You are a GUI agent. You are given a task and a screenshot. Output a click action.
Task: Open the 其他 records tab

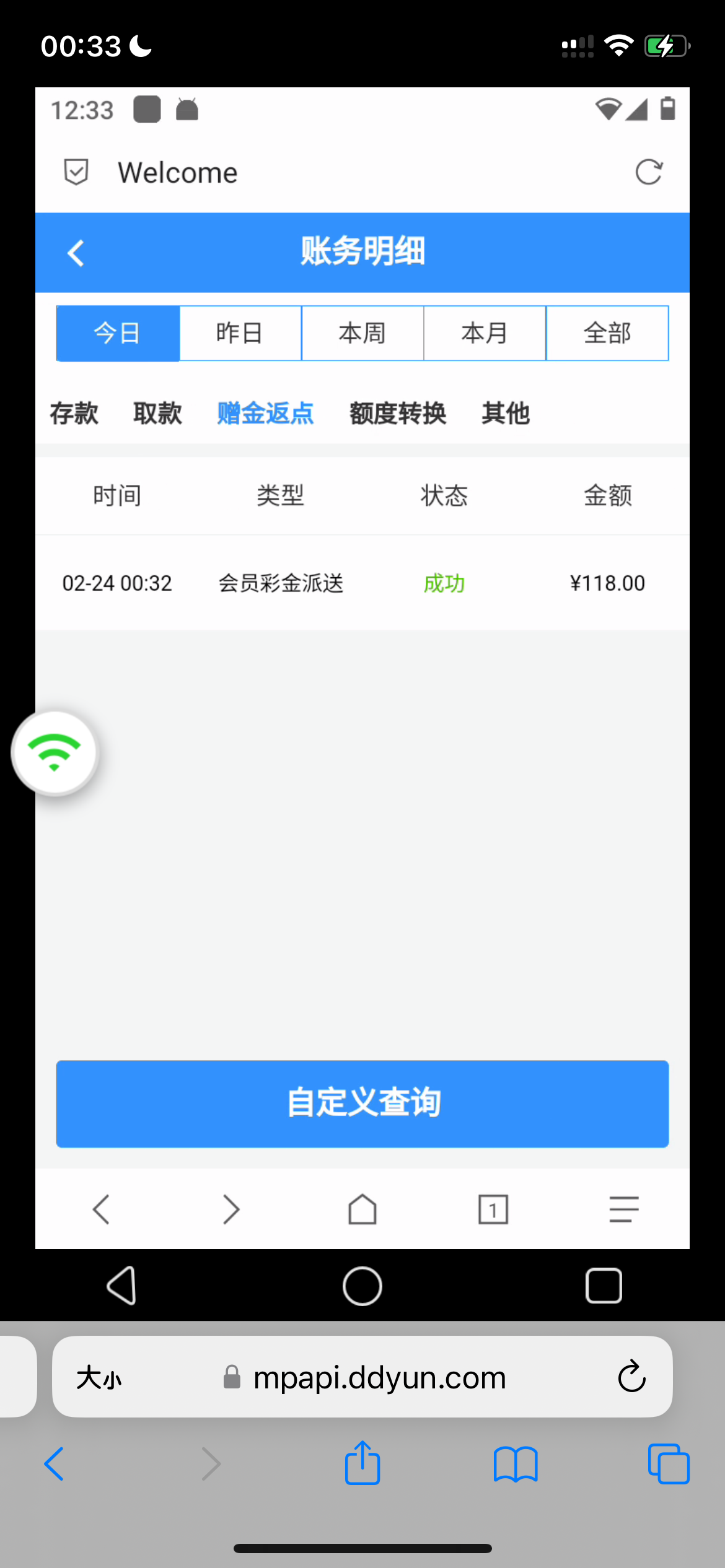coord(506,413)
